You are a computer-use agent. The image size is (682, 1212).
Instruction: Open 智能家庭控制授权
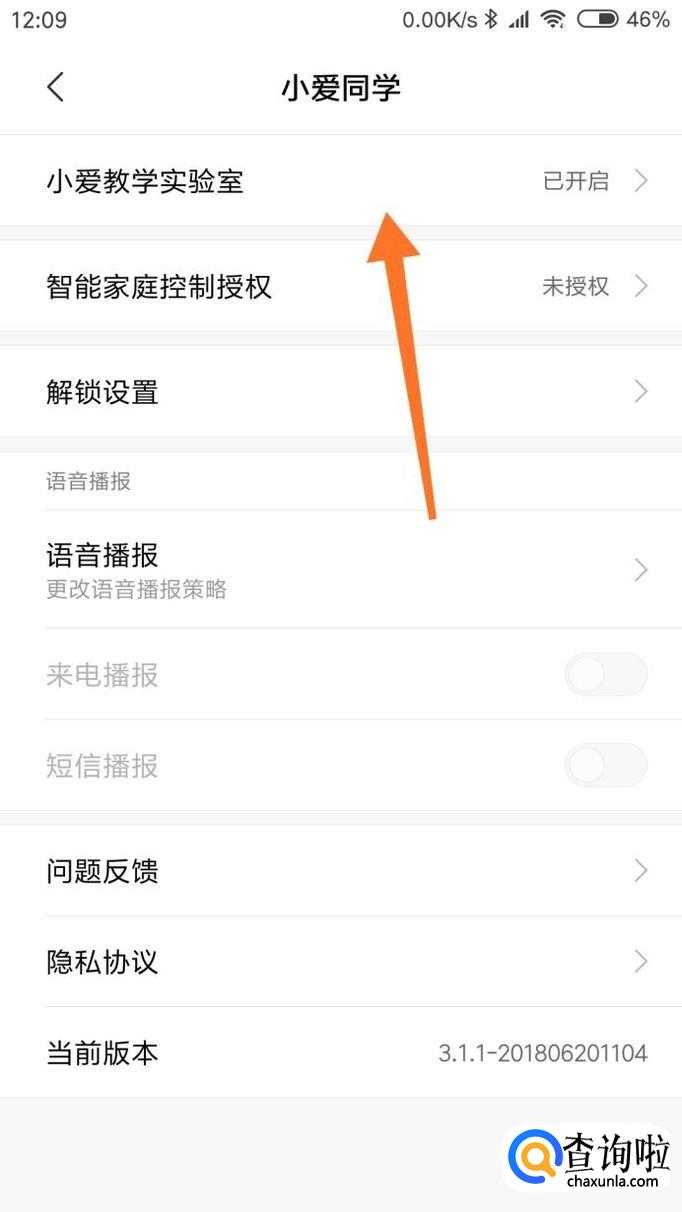[x=340, y=287]
